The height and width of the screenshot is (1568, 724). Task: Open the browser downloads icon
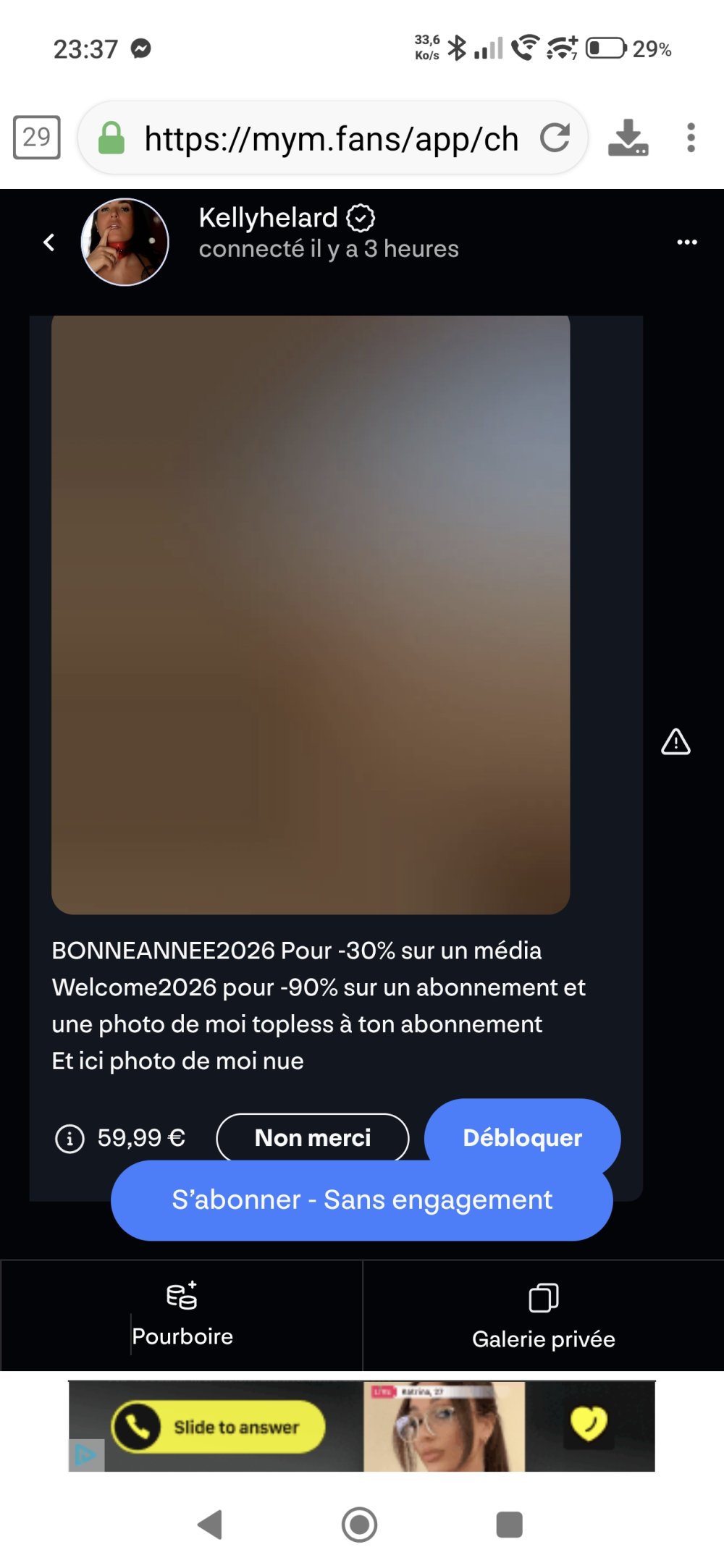click(627, 138)
